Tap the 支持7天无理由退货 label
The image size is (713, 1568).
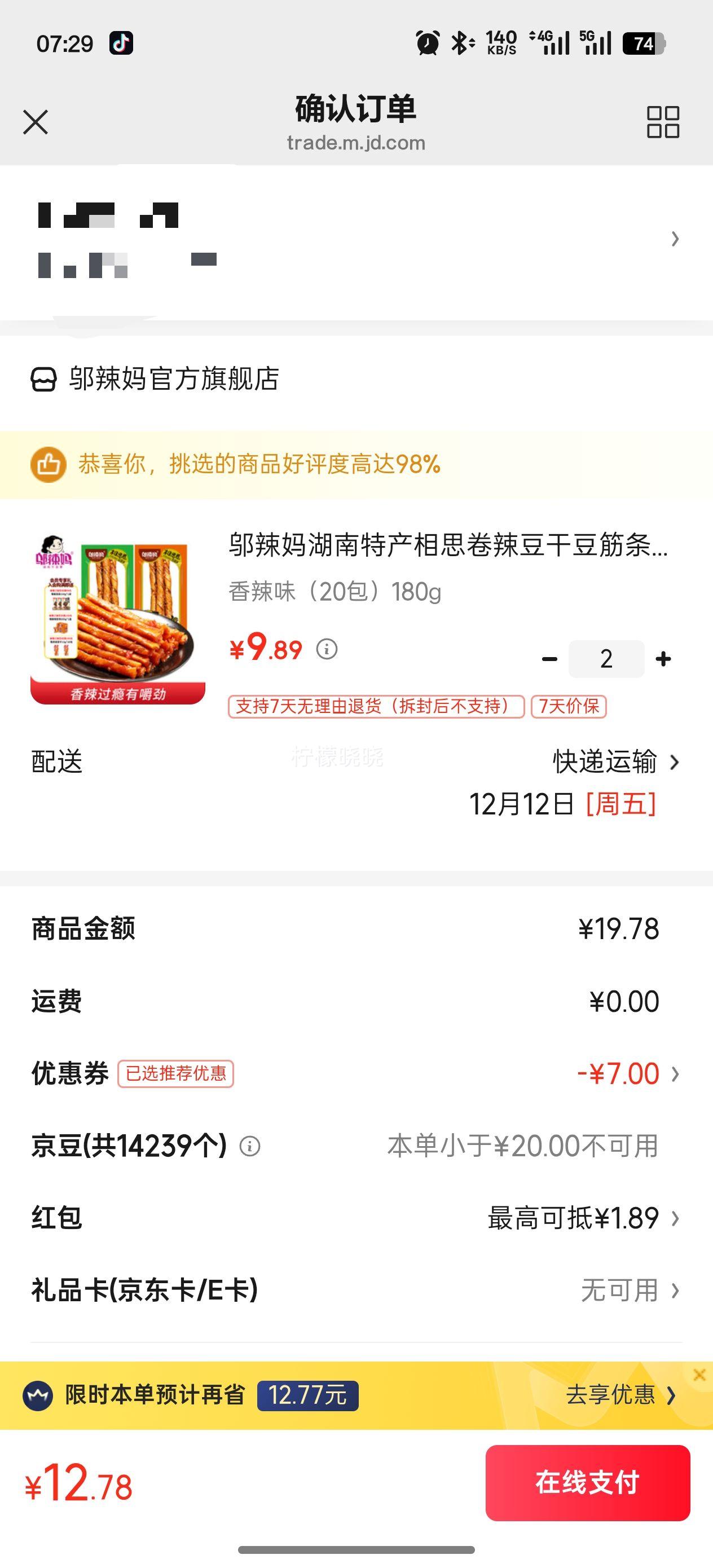coord(375,707)
